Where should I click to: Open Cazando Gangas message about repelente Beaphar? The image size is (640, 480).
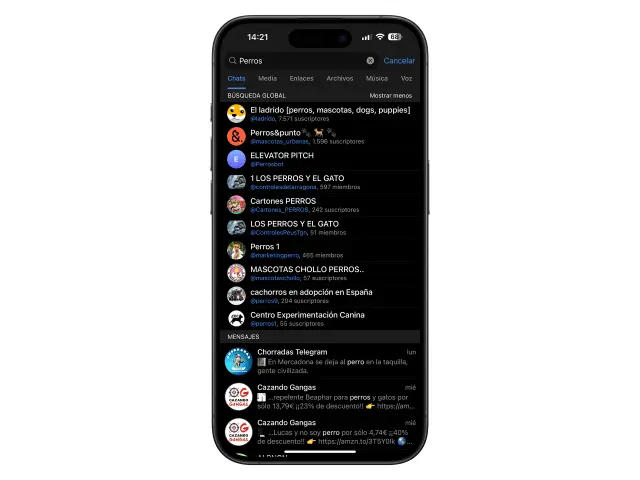320,396
